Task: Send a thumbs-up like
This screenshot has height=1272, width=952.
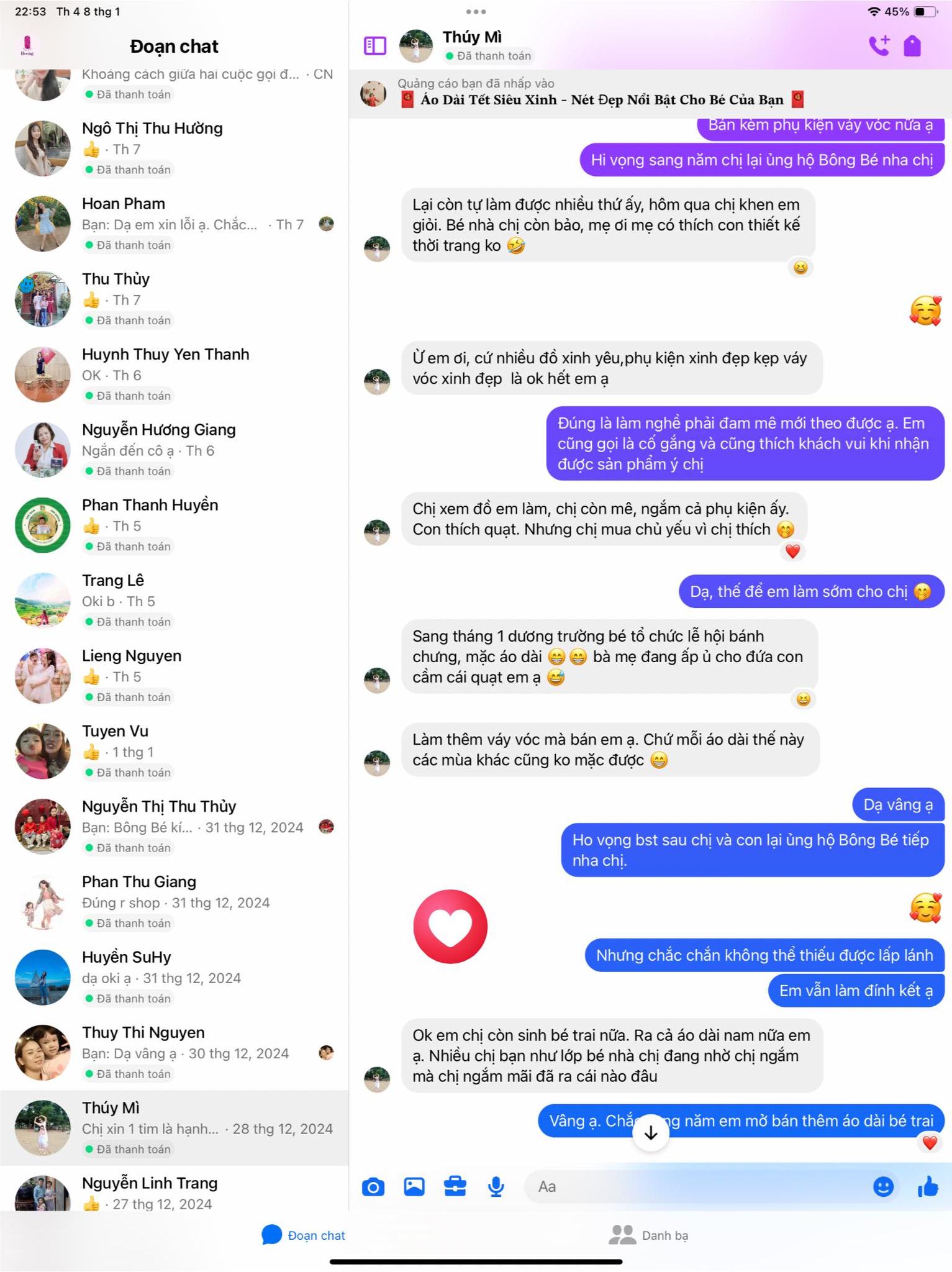Action: [928, 1187]
